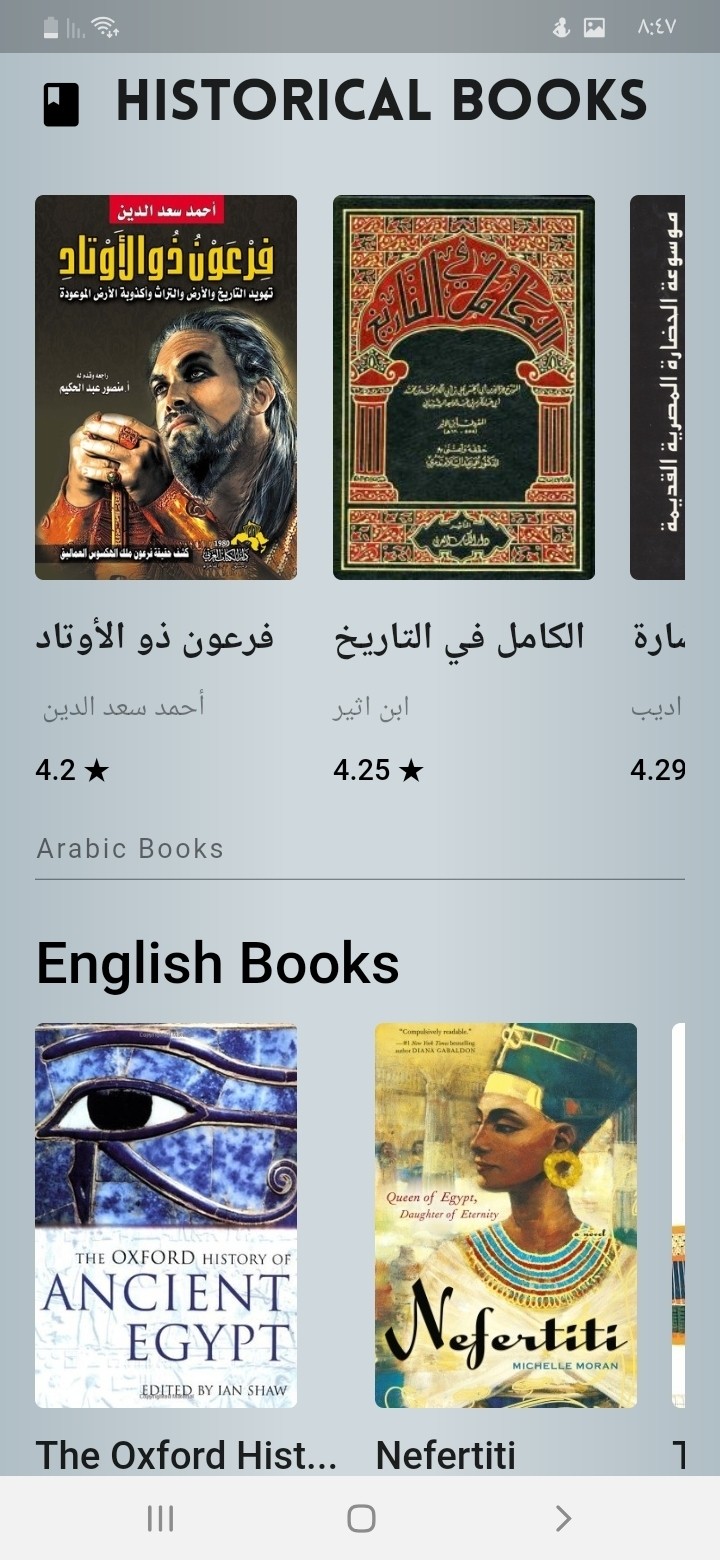This screenshot has width=720, height=1560.
Task: Open the Nefertiti book title link
Action: pyautogui.click(x=446, y=1455)
